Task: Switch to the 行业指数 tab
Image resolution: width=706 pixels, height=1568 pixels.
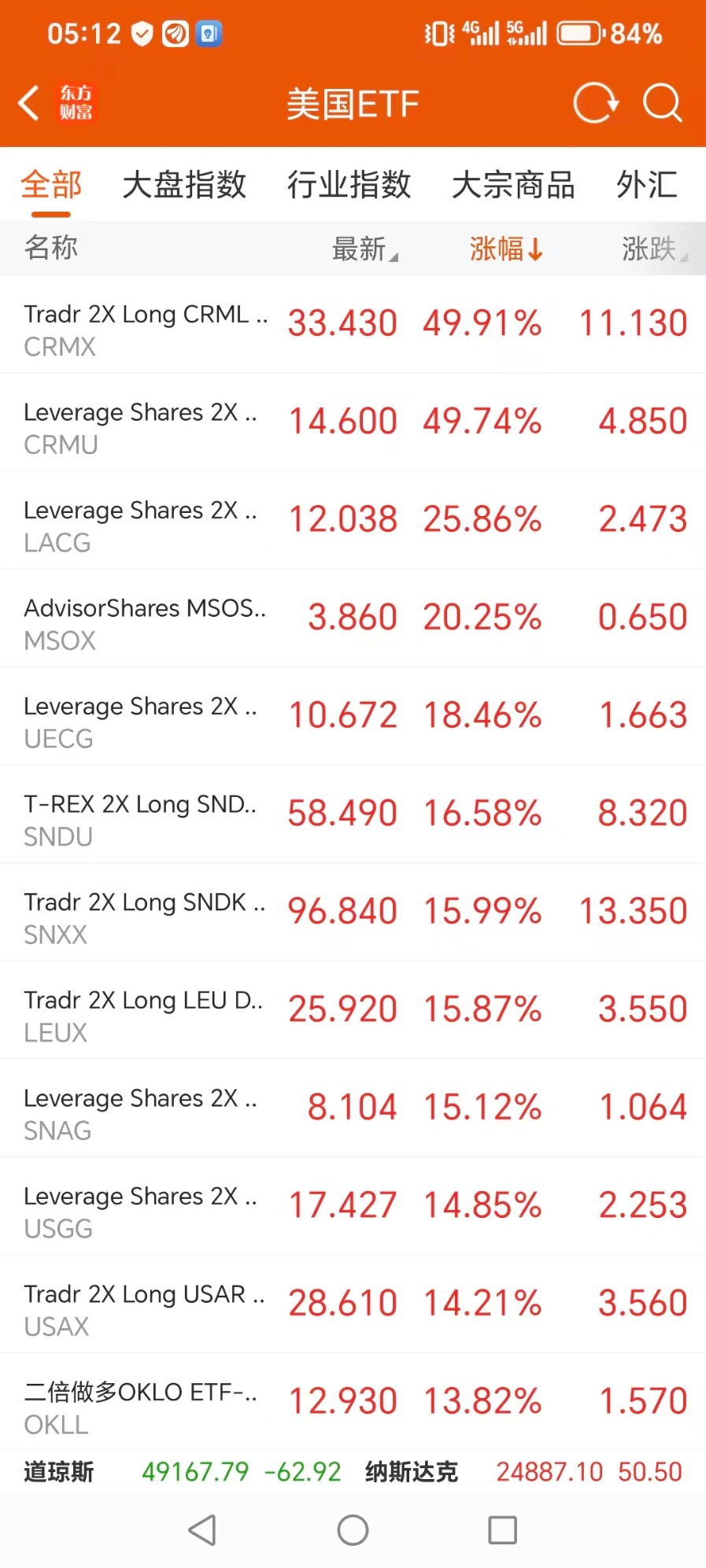Action: (x=349, y=186)
